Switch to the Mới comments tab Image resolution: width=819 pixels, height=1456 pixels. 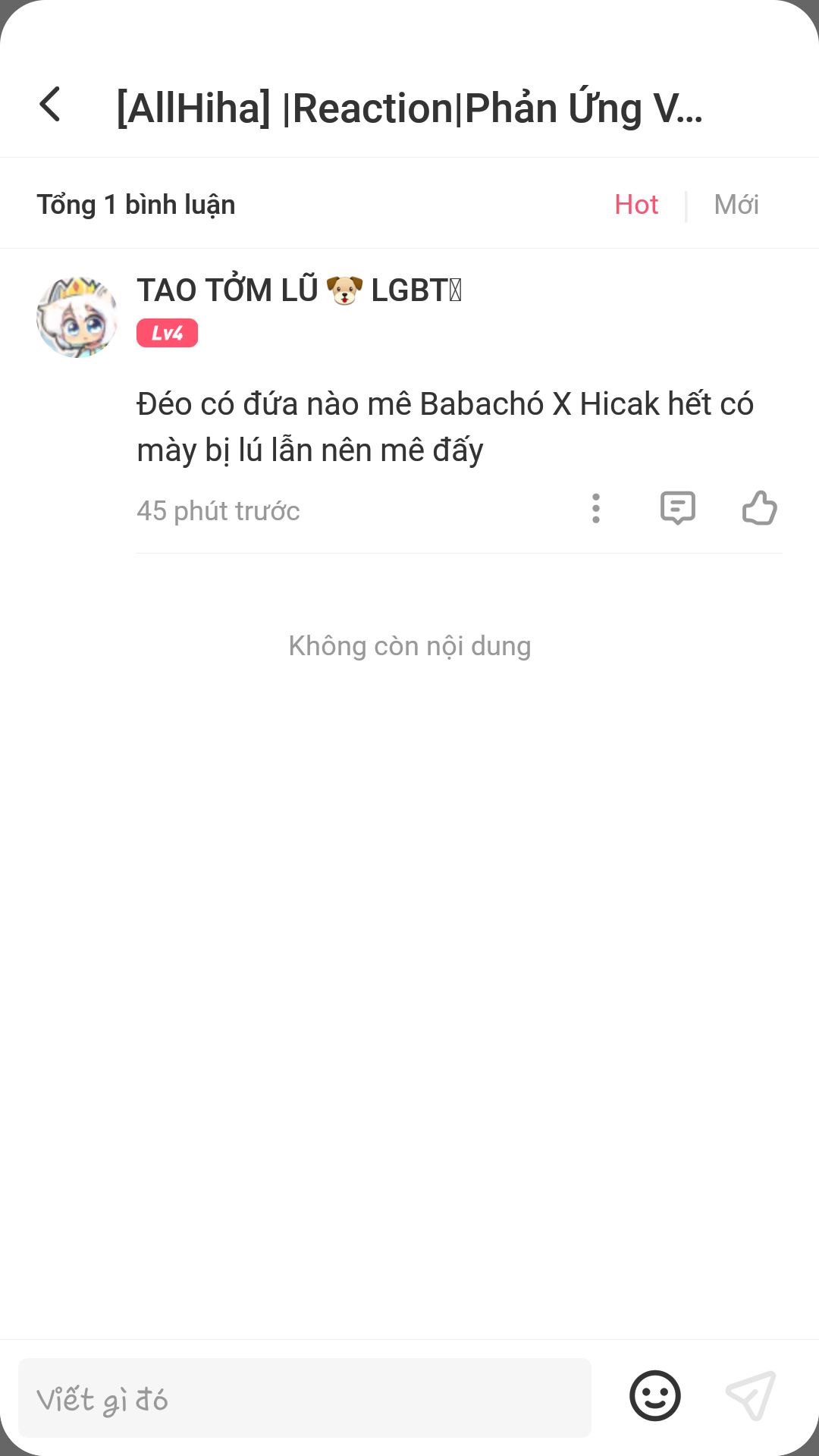(736, 205)
